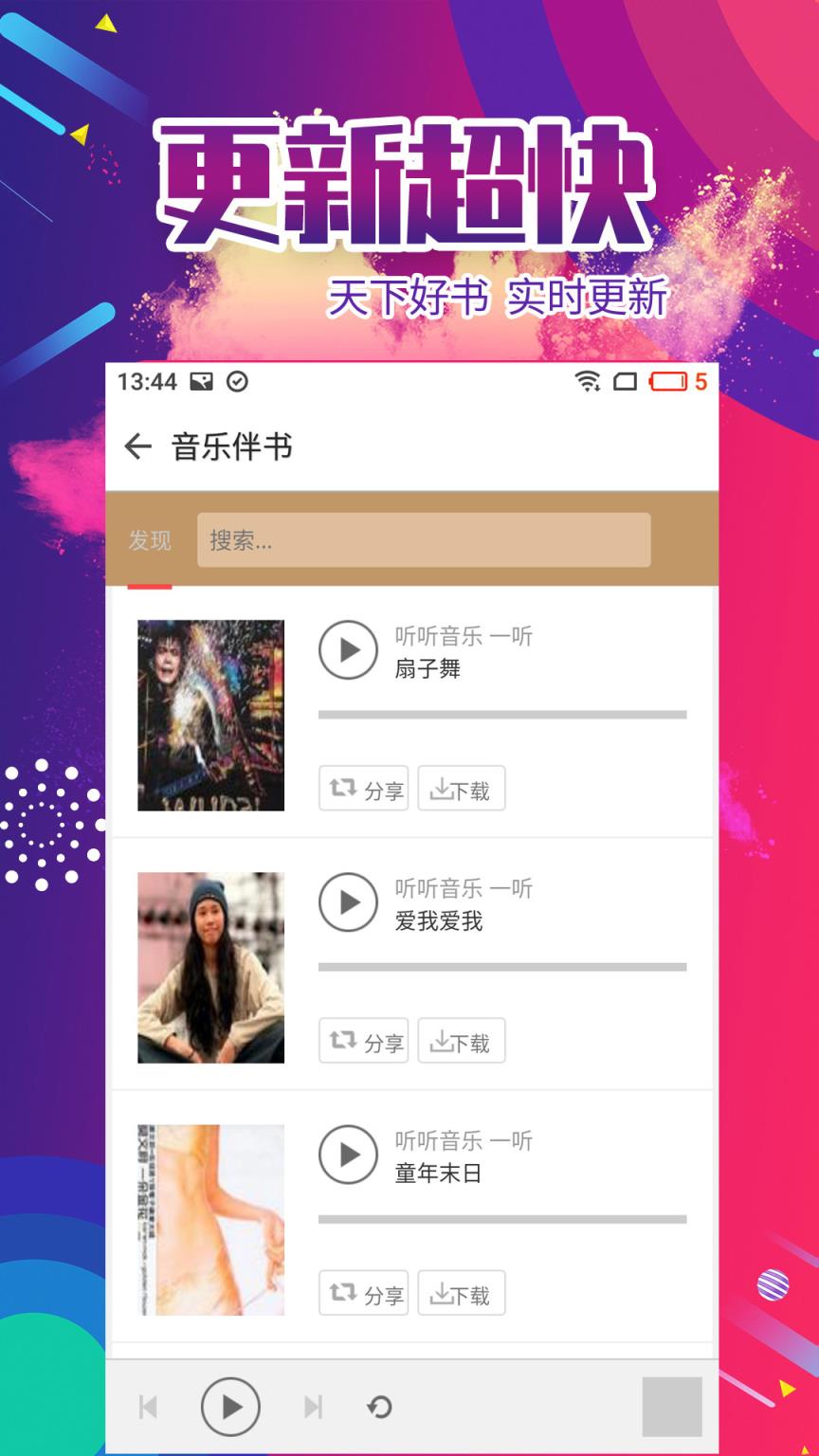Download 童年末日 via 下载 button
Viewport: 819px width, 1456px height.
[462, 1292]
